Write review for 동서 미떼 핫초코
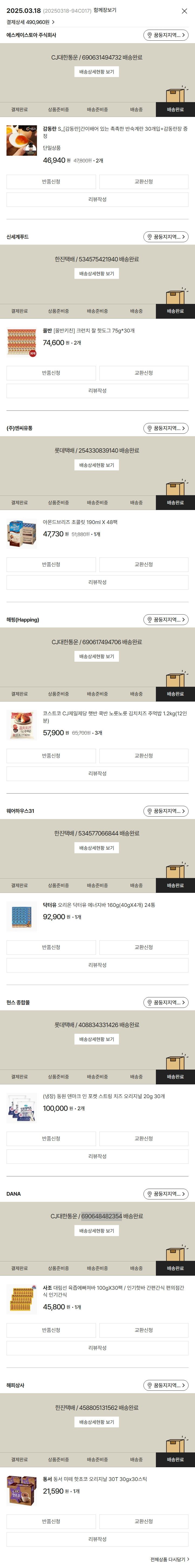 (98, 1539)
